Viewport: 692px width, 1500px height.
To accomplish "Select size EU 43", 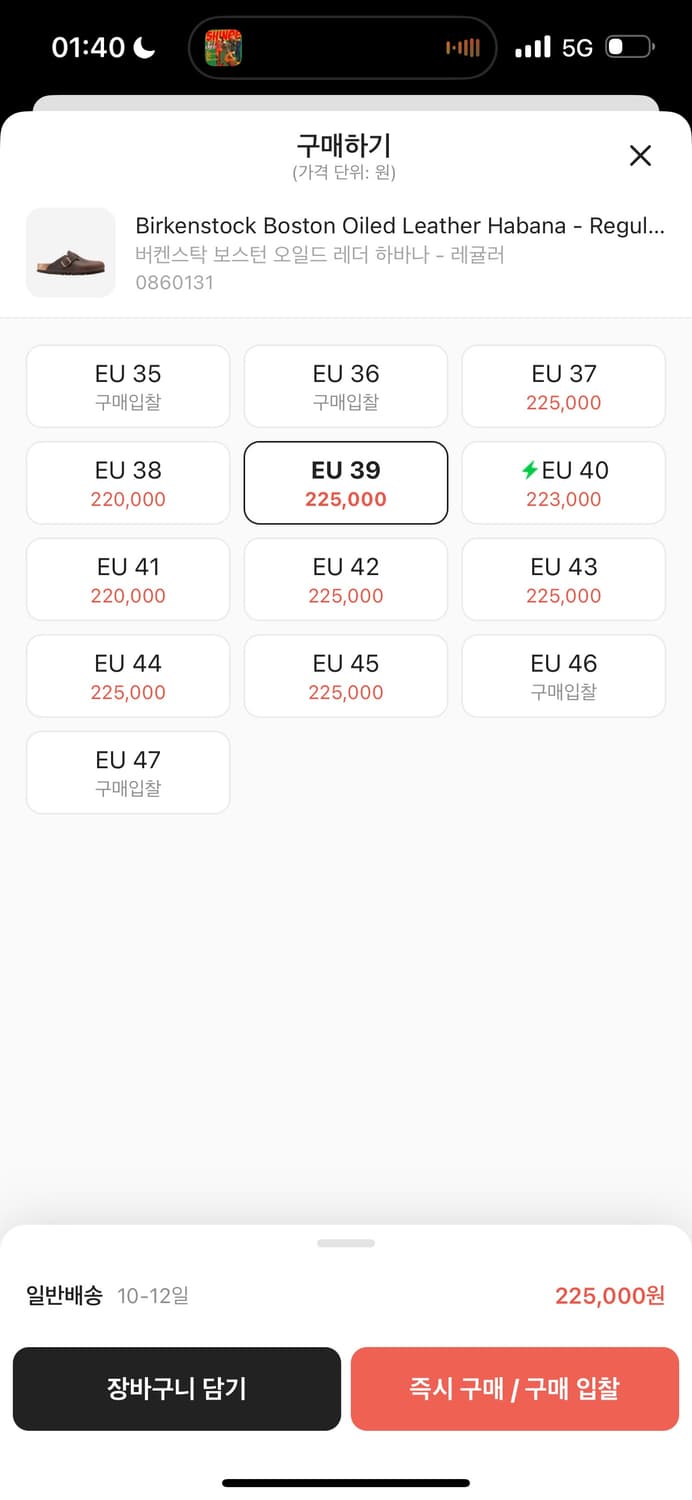I will coord(564,580).
